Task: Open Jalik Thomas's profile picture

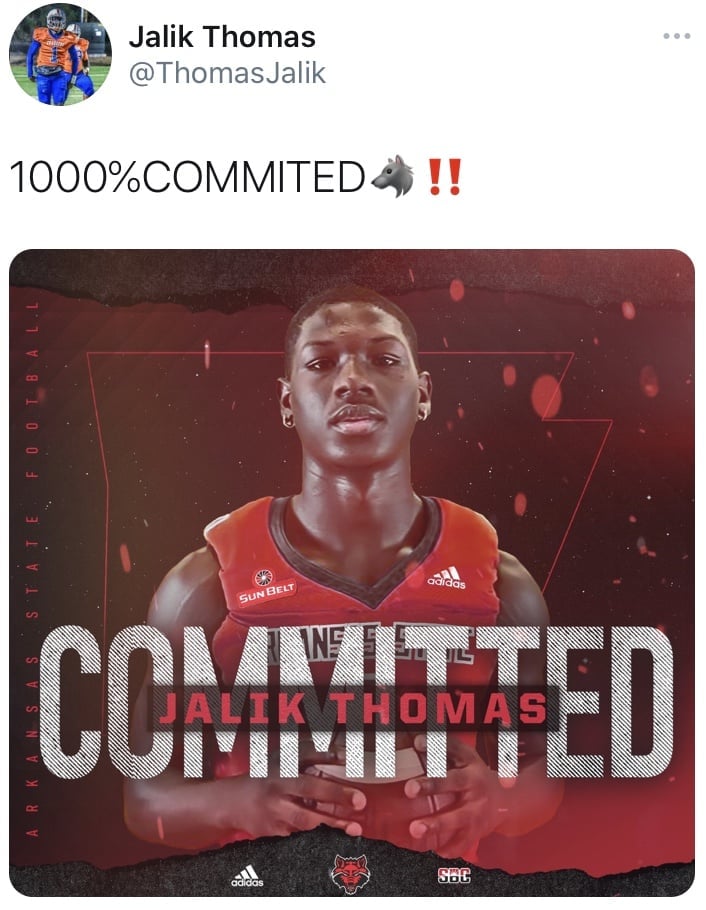Action: [x=60, y=55]
